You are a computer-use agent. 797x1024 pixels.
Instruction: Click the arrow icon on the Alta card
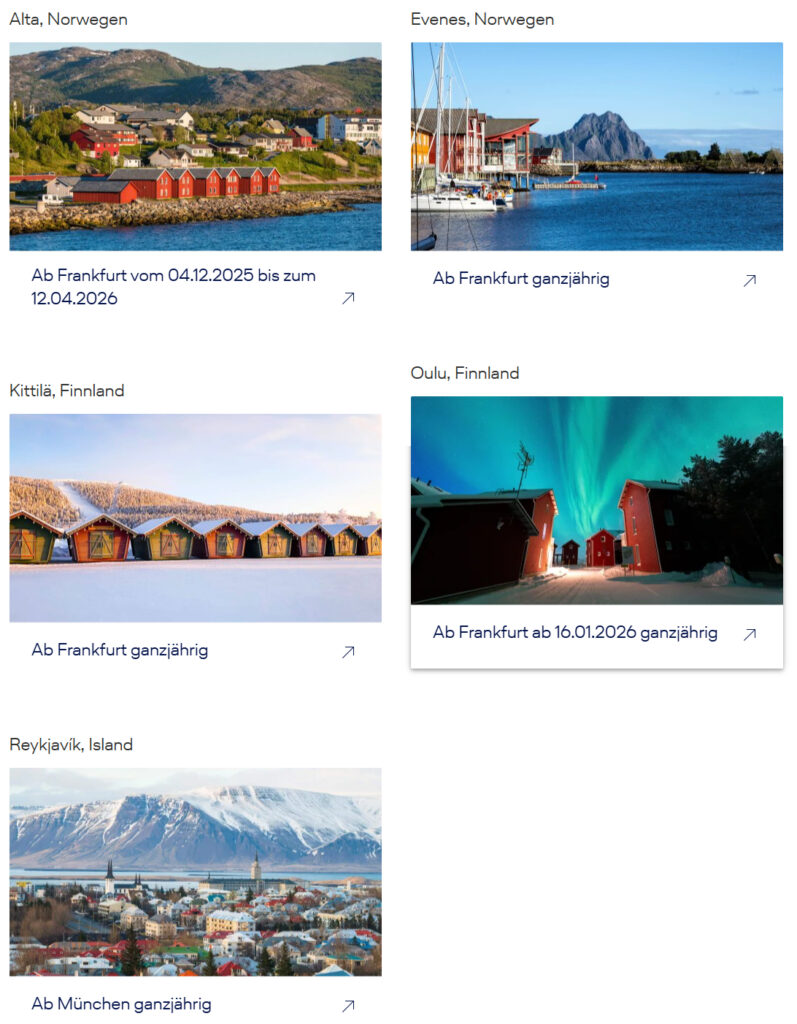[346, 297]
